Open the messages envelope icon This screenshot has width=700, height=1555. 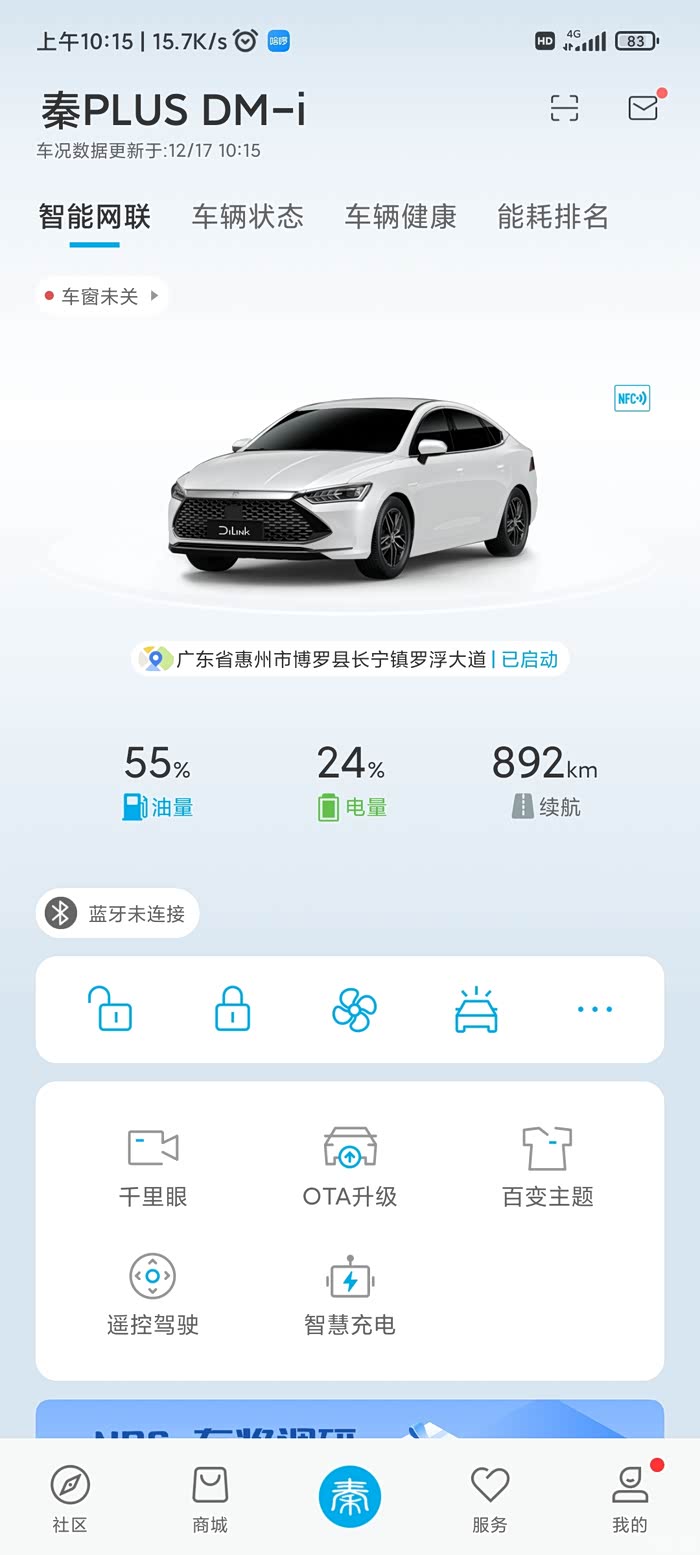point(643,108)
